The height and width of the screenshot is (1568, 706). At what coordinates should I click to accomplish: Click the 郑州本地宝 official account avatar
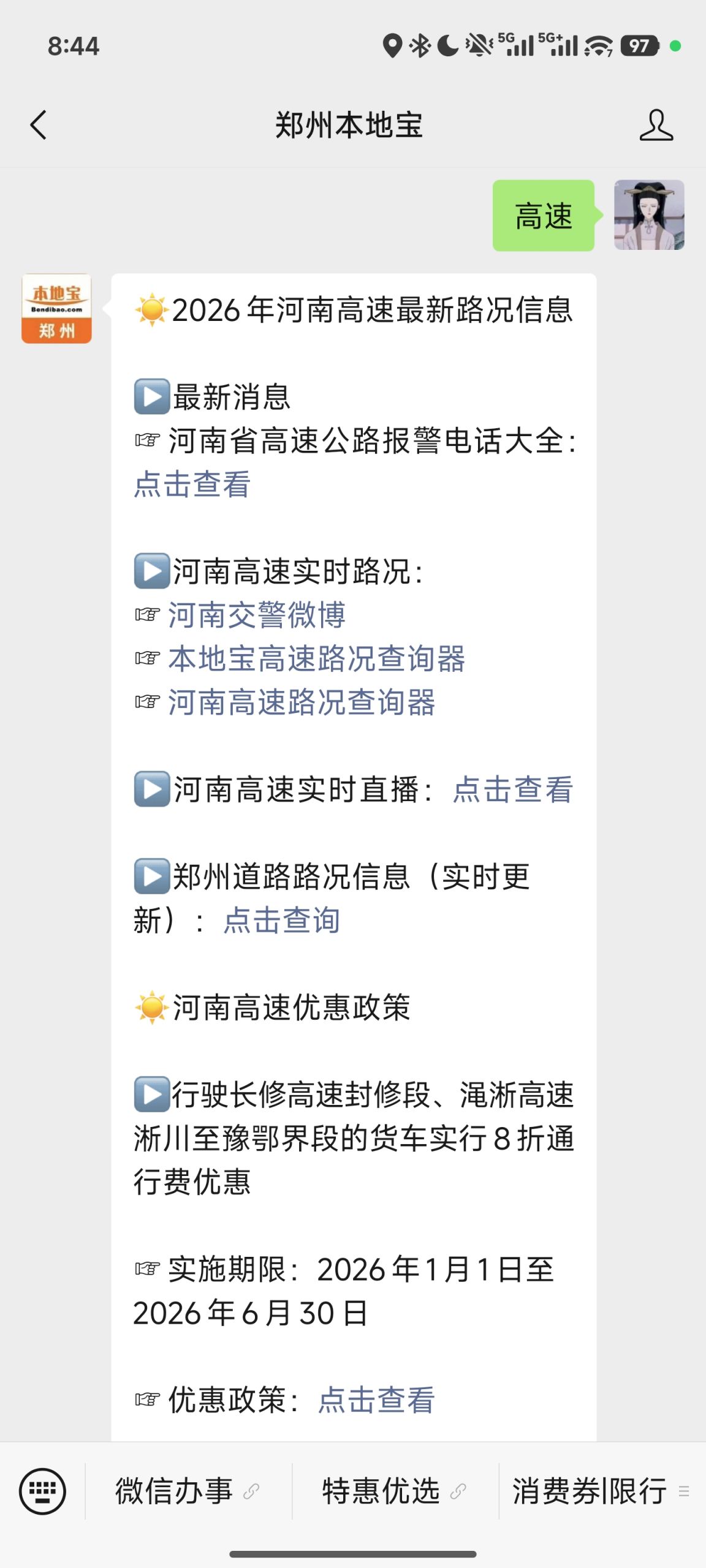click(56, 309)
